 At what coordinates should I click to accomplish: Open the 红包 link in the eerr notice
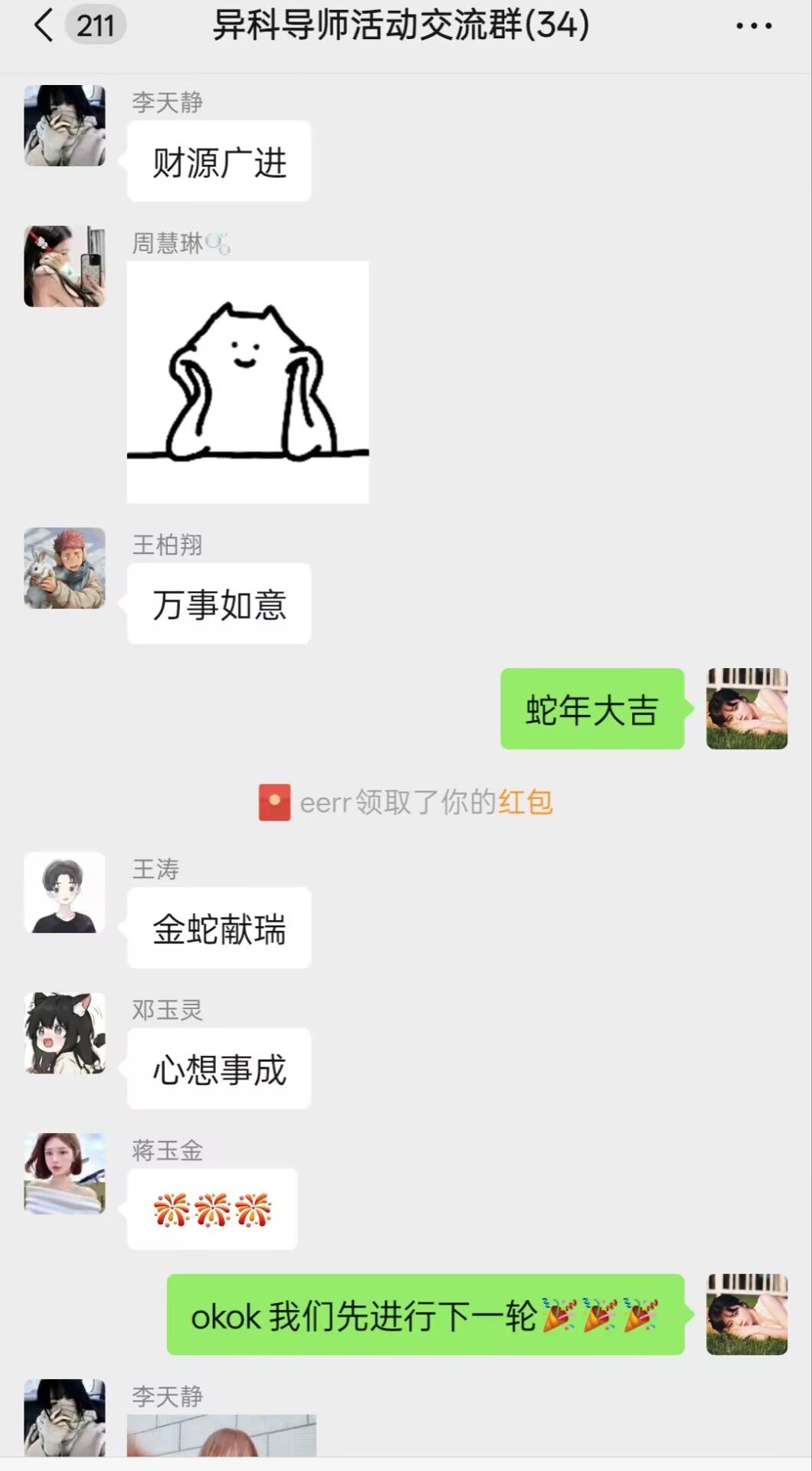[x=525, y=802]
